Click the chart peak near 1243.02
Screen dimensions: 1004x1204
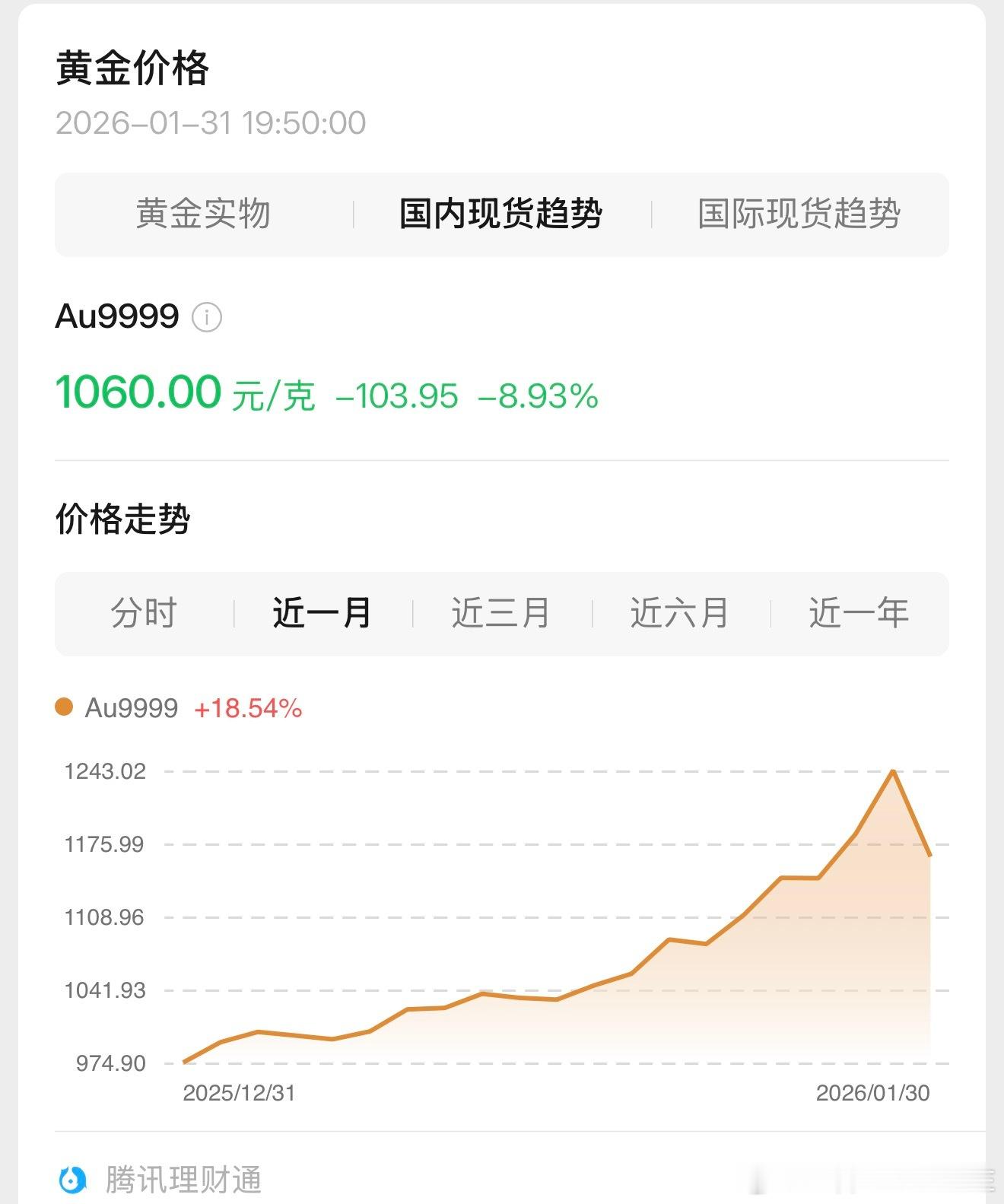click(x=892, y=773)
